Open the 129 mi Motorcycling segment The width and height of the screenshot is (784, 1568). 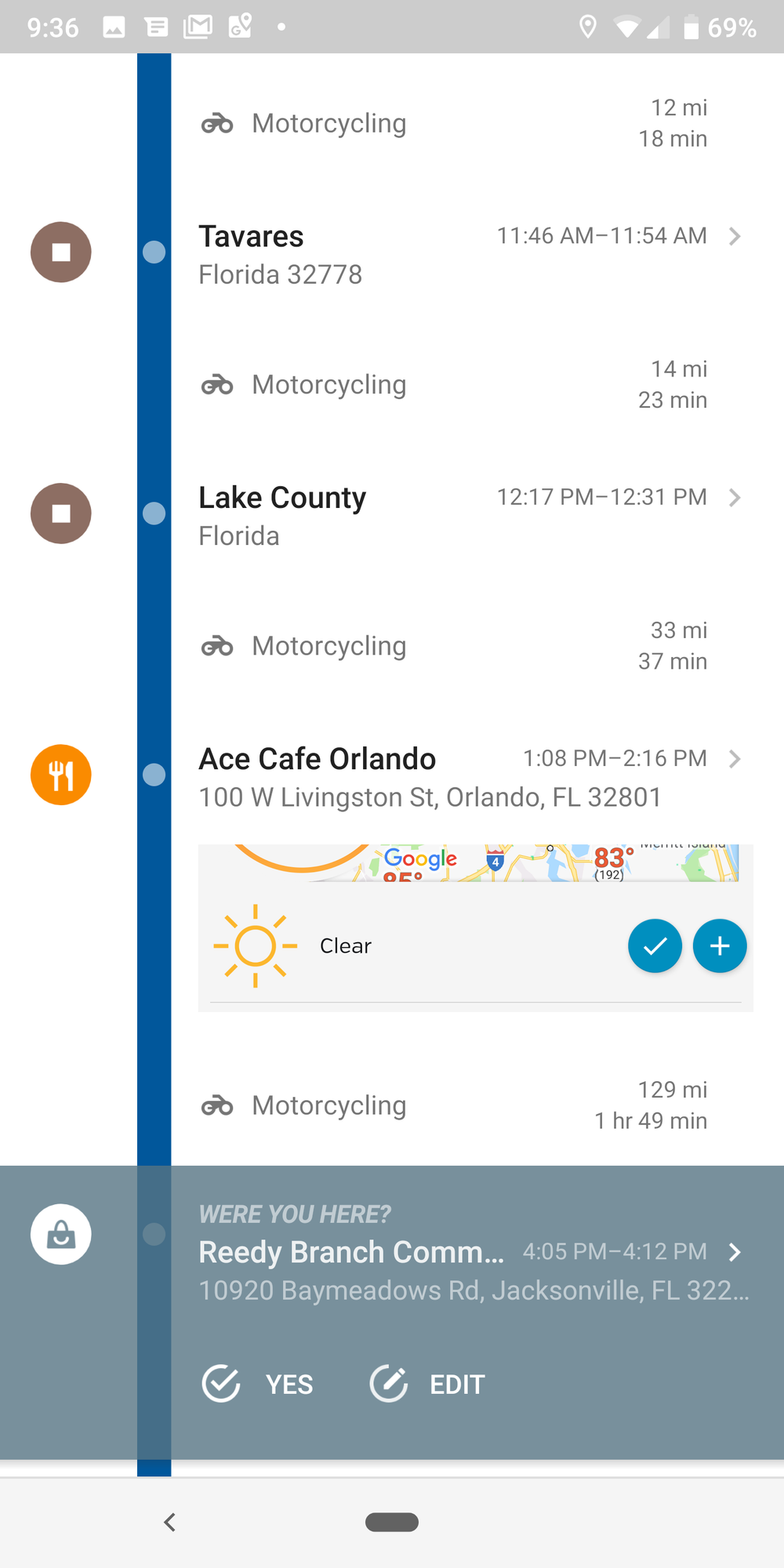(455, 1105)
